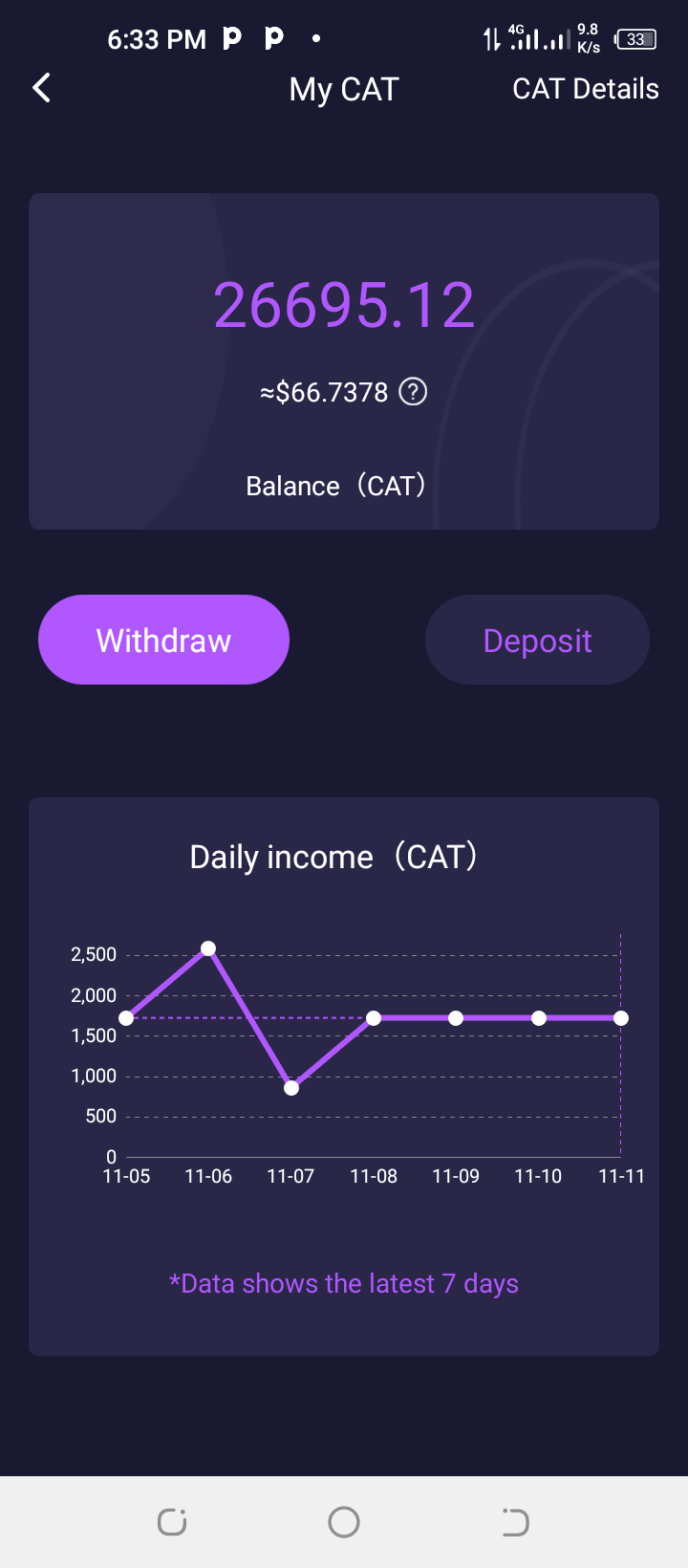Tap the system home button

tap(344, 1522)
